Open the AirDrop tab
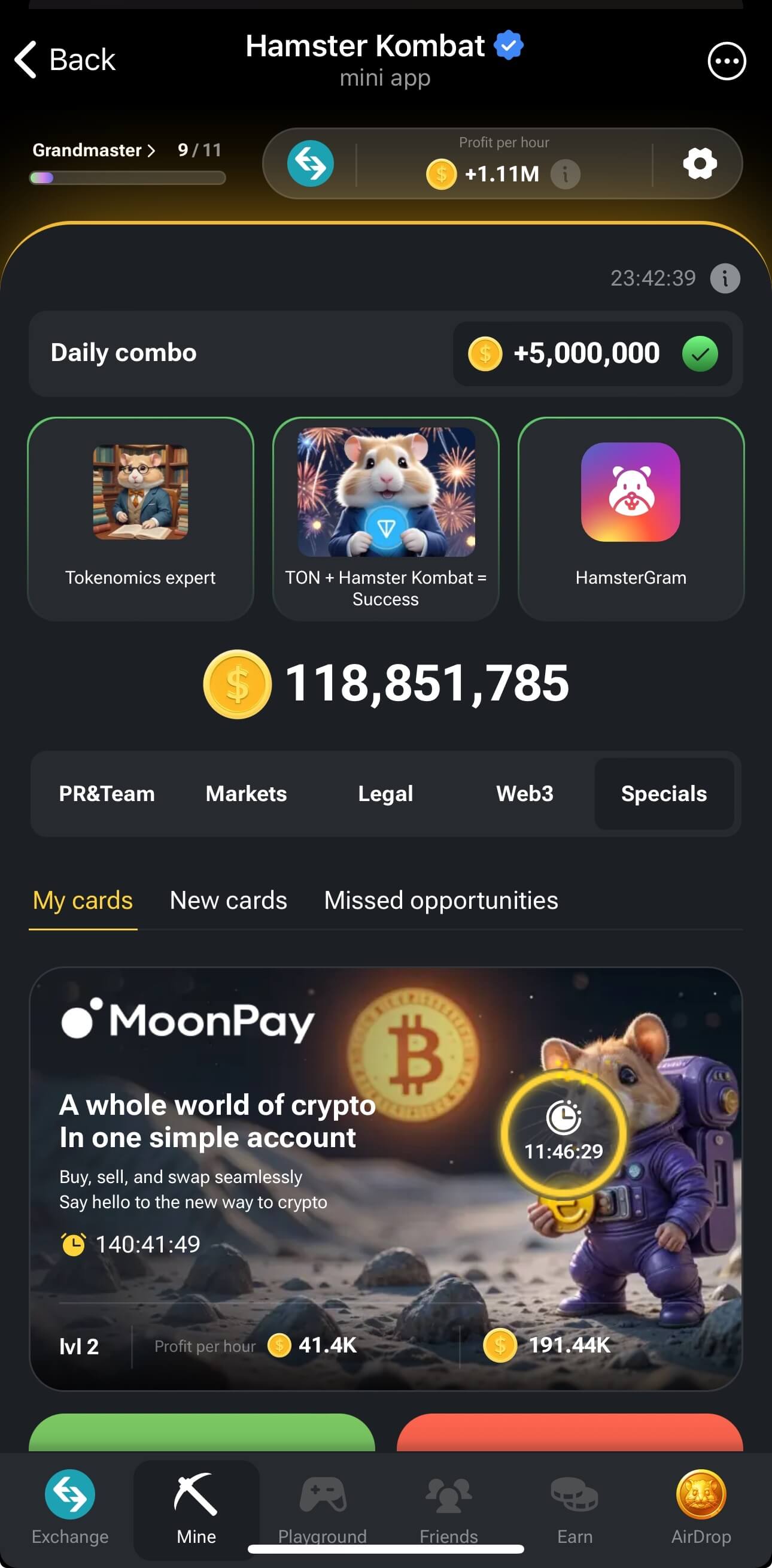 (x=701, y=1507)
